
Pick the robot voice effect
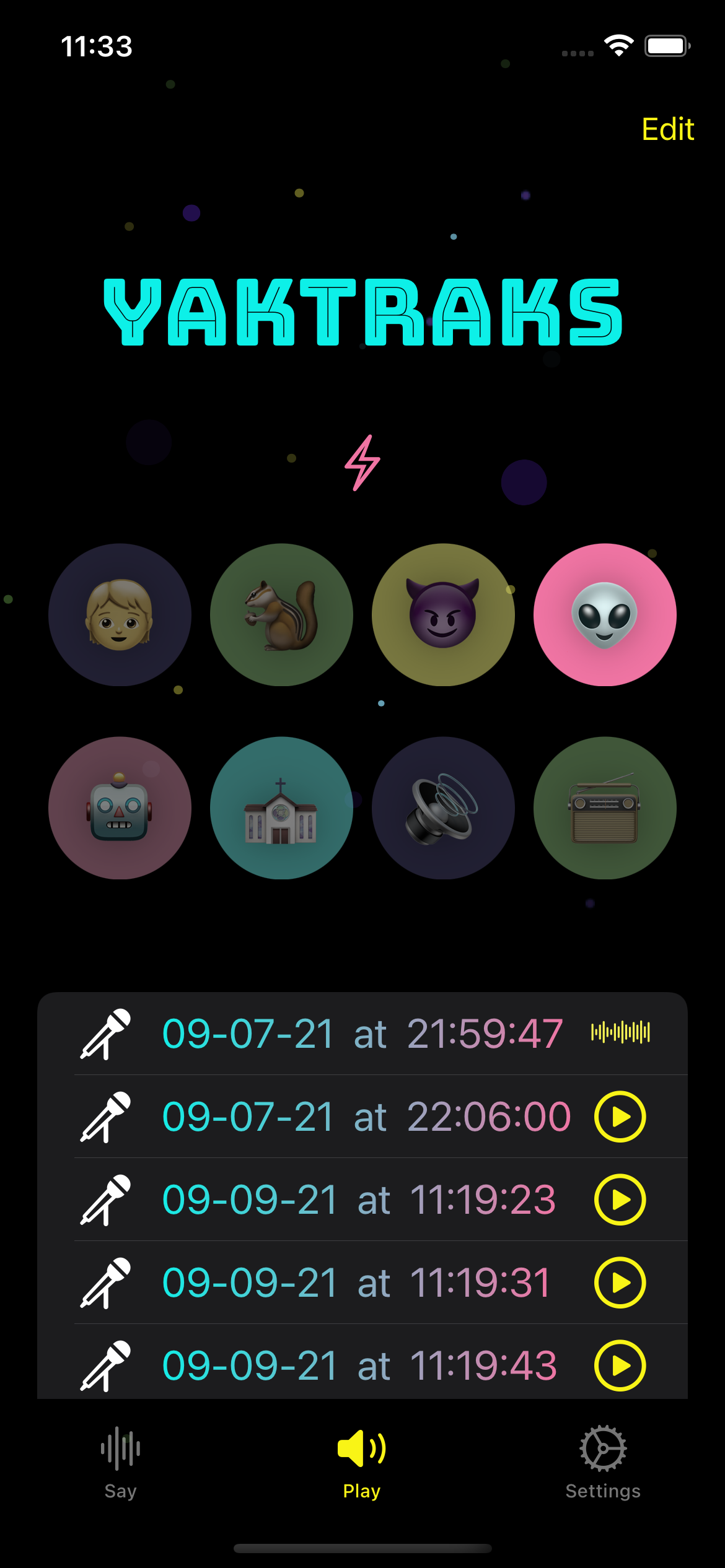point(120,808)
